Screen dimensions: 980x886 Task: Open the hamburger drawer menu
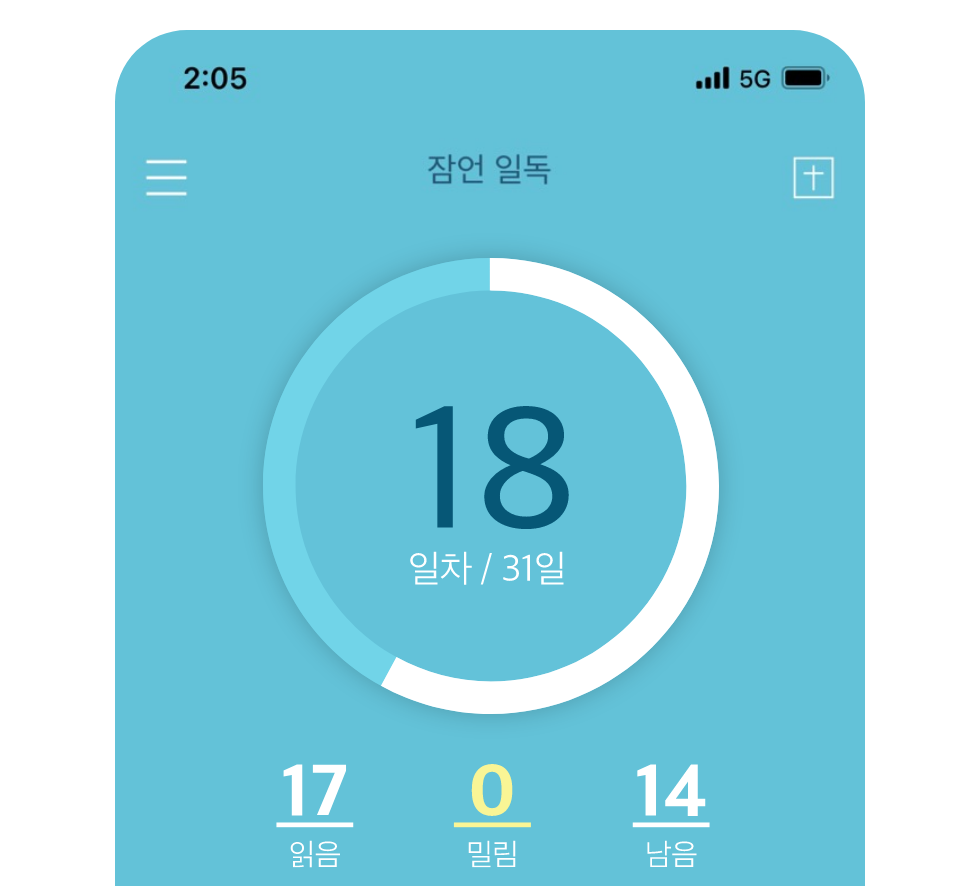point(166,177)
